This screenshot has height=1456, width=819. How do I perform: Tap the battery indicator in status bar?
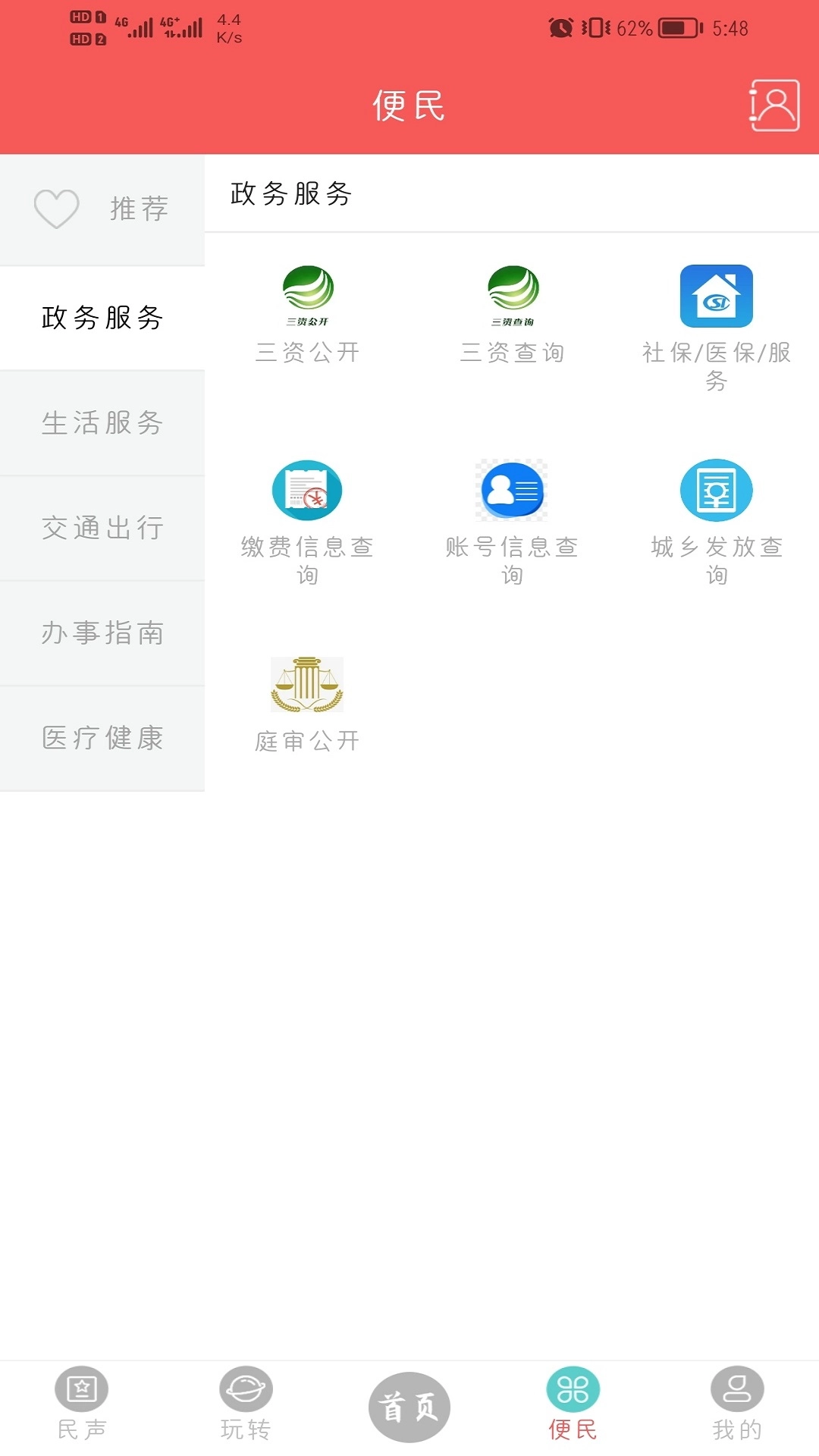(677, 29)
